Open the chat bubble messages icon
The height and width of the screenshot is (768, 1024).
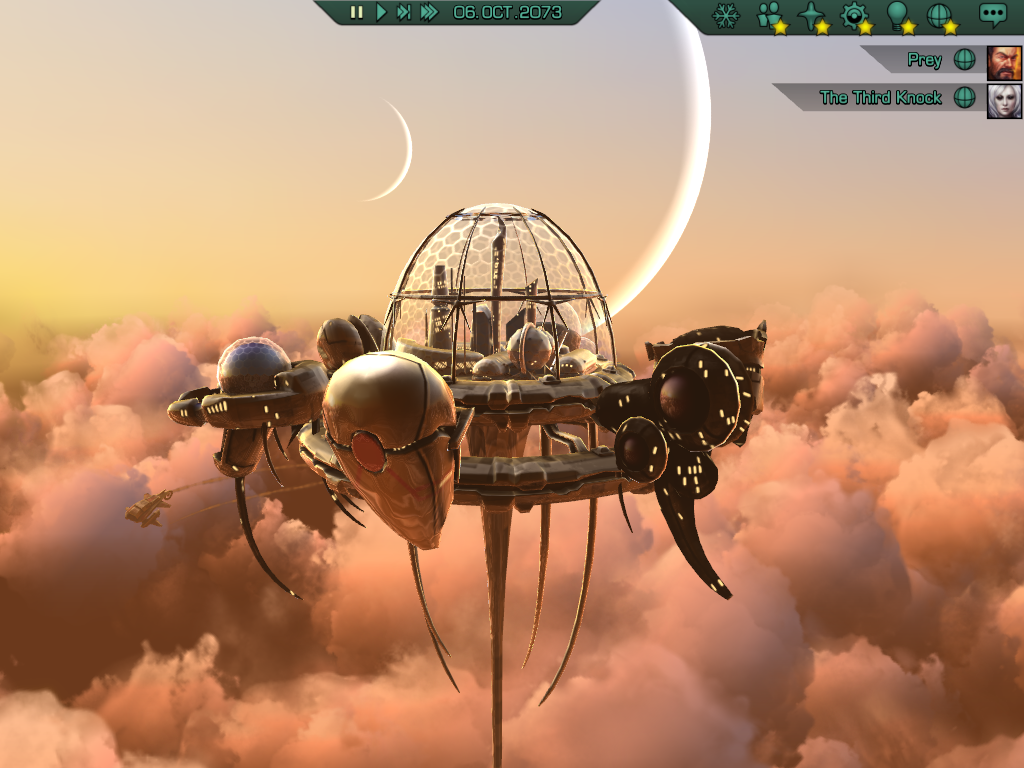click(992, 15)
